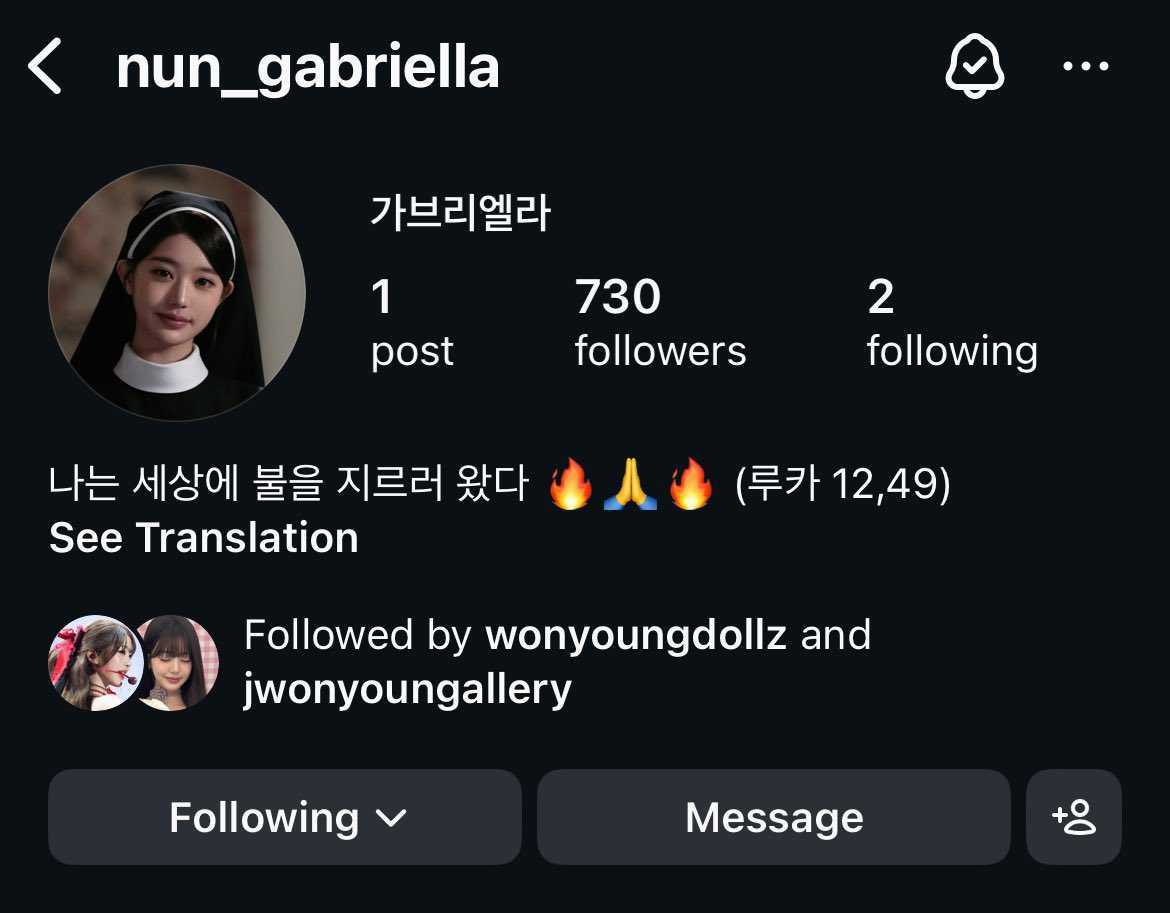Image resolution: width=1170 pixels, height=913 pixels.
Task: Go back using the arrow
Action: tap(45, 67)
